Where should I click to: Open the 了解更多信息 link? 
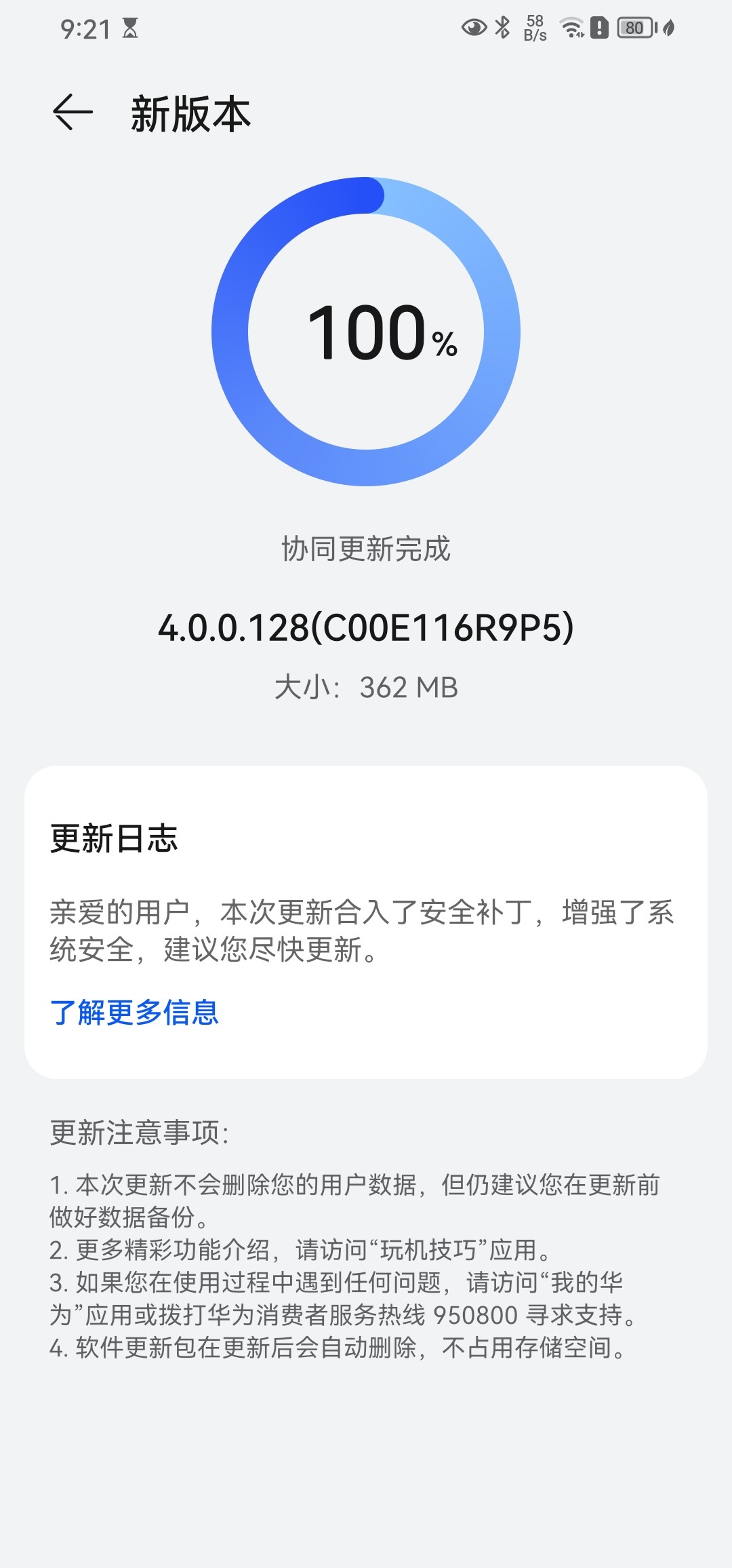134,1013
